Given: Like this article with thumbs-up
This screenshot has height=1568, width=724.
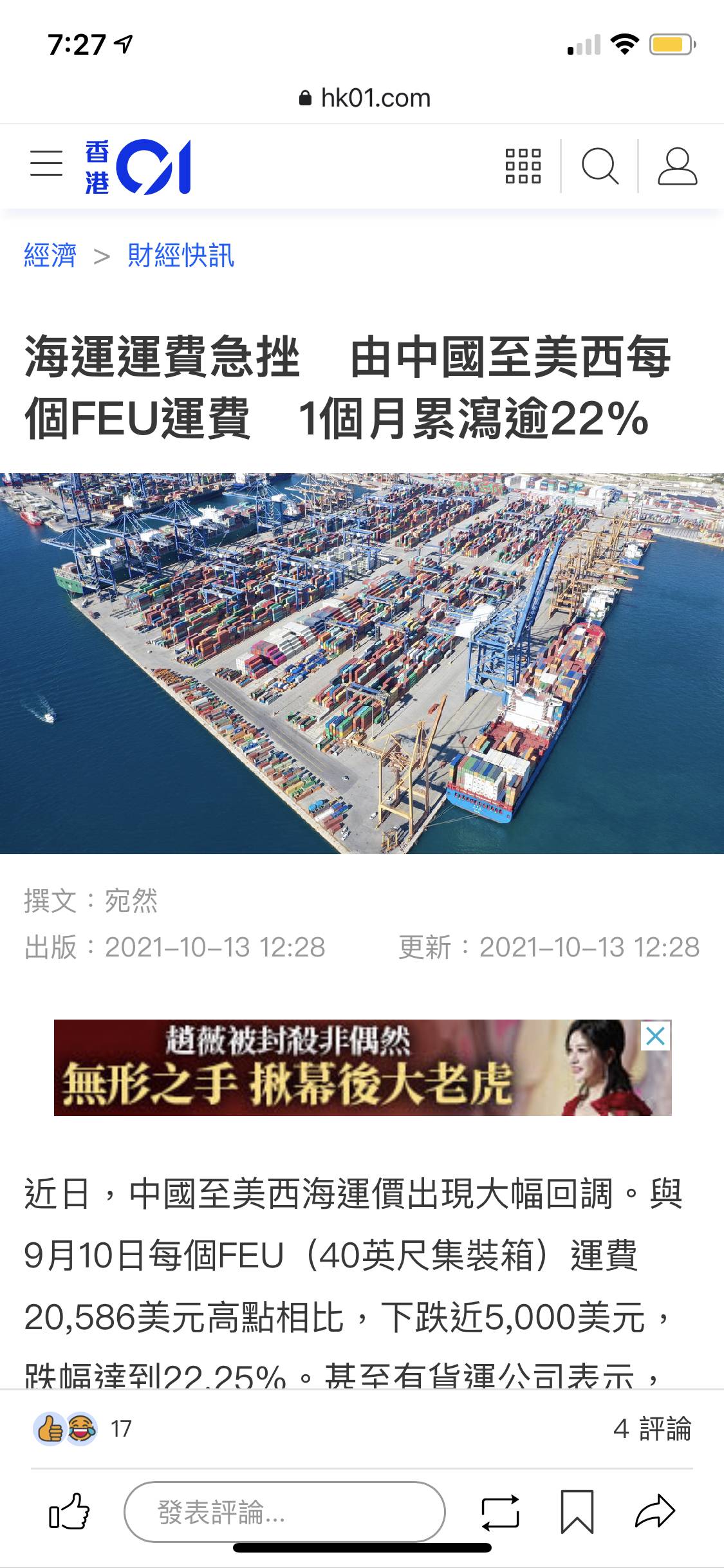Looking at the screenshot, I should click(70, 1511).
